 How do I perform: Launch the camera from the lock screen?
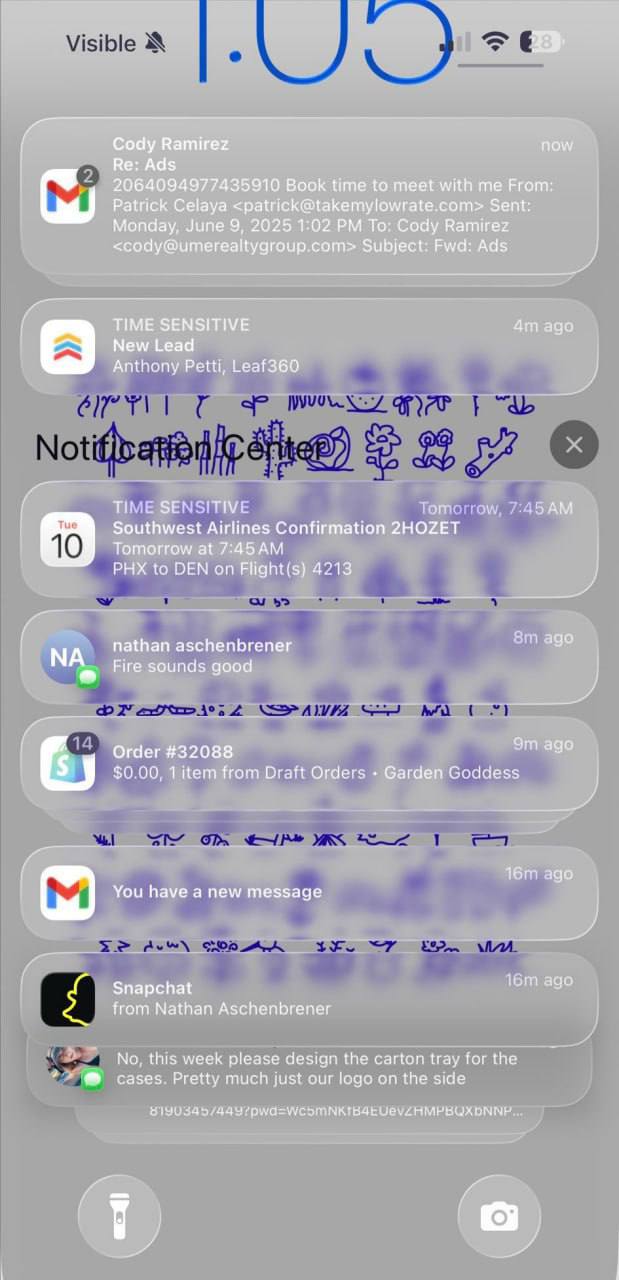[499, 1216]
